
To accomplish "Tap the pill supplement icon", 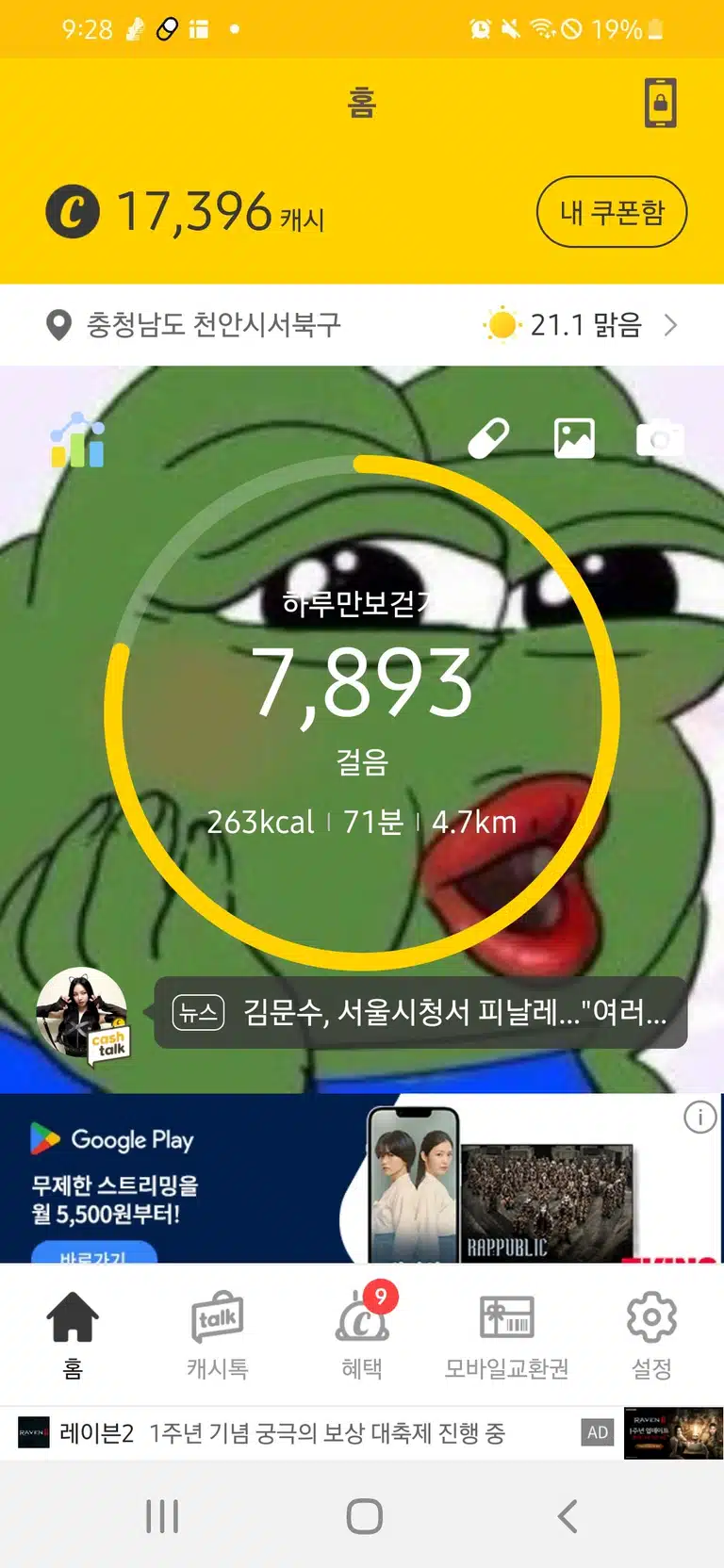I will [488, 438].
